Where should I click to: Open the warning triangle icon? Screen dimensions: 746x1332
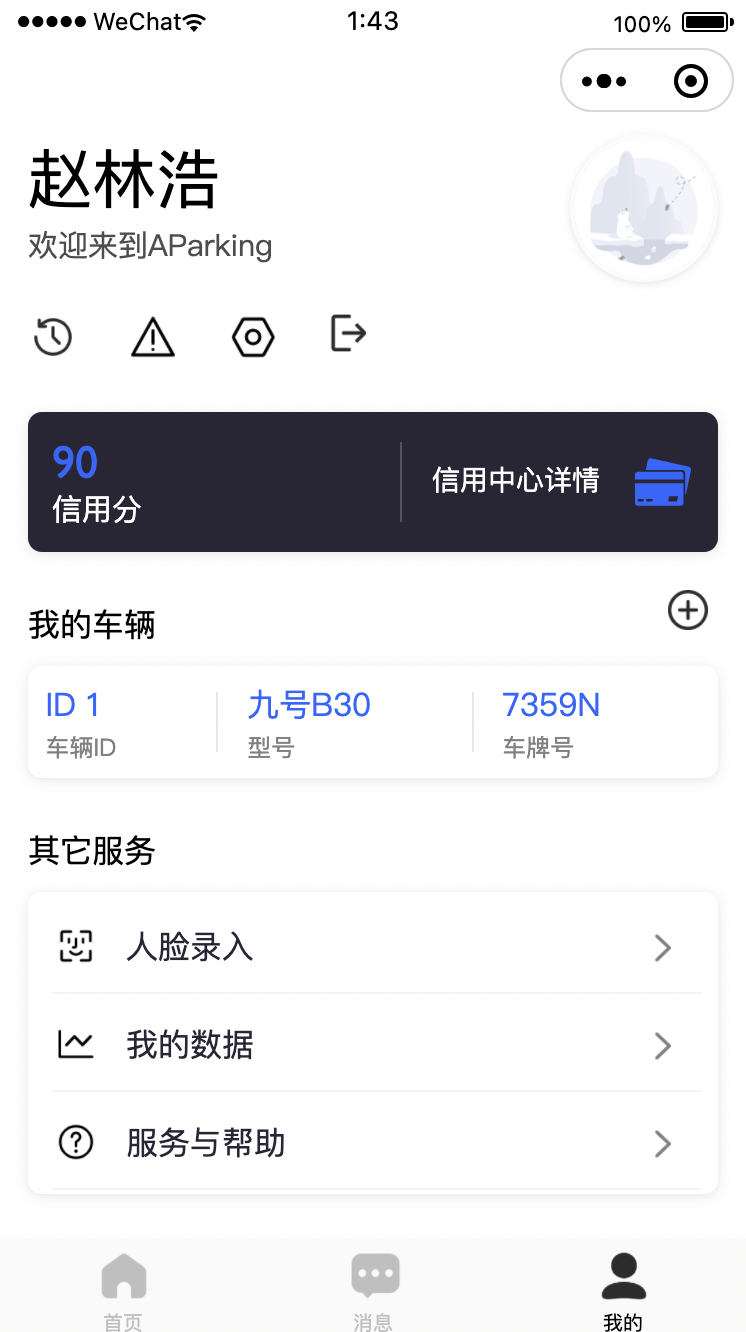point(153,336)
